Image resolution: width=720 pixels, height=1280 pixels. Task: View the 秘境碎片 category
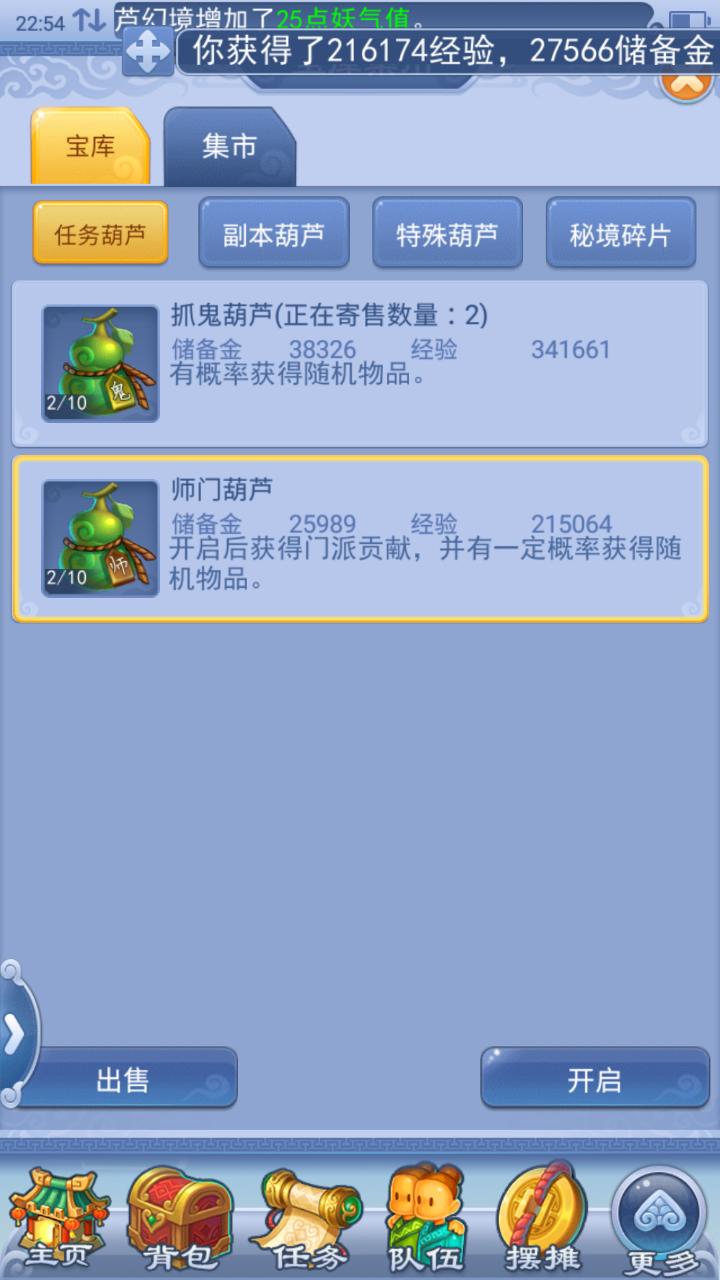click(x=620, y=234)
